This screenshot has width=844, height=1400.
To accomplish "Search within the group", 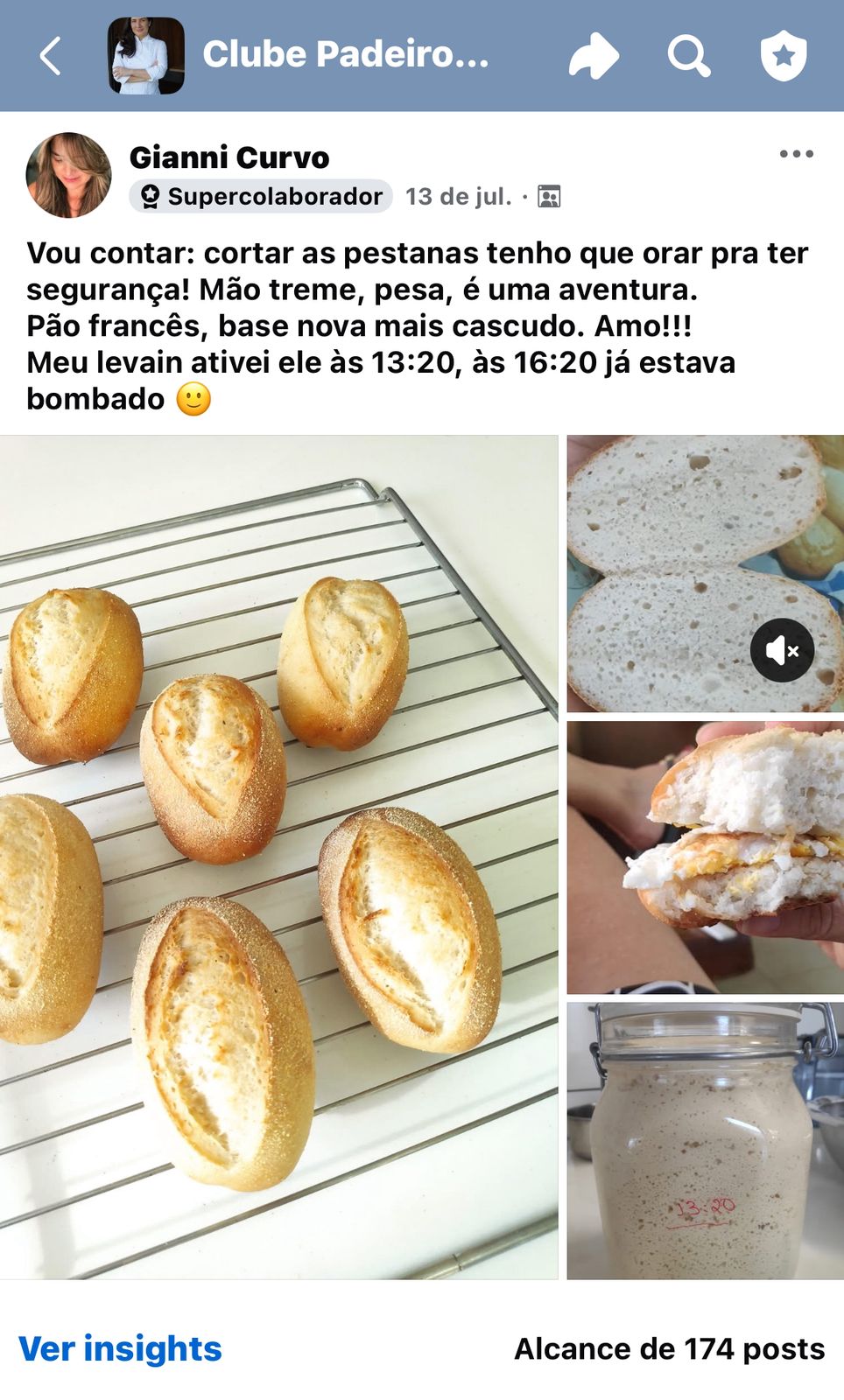I will pyautogui.click(x=689, y=56).
